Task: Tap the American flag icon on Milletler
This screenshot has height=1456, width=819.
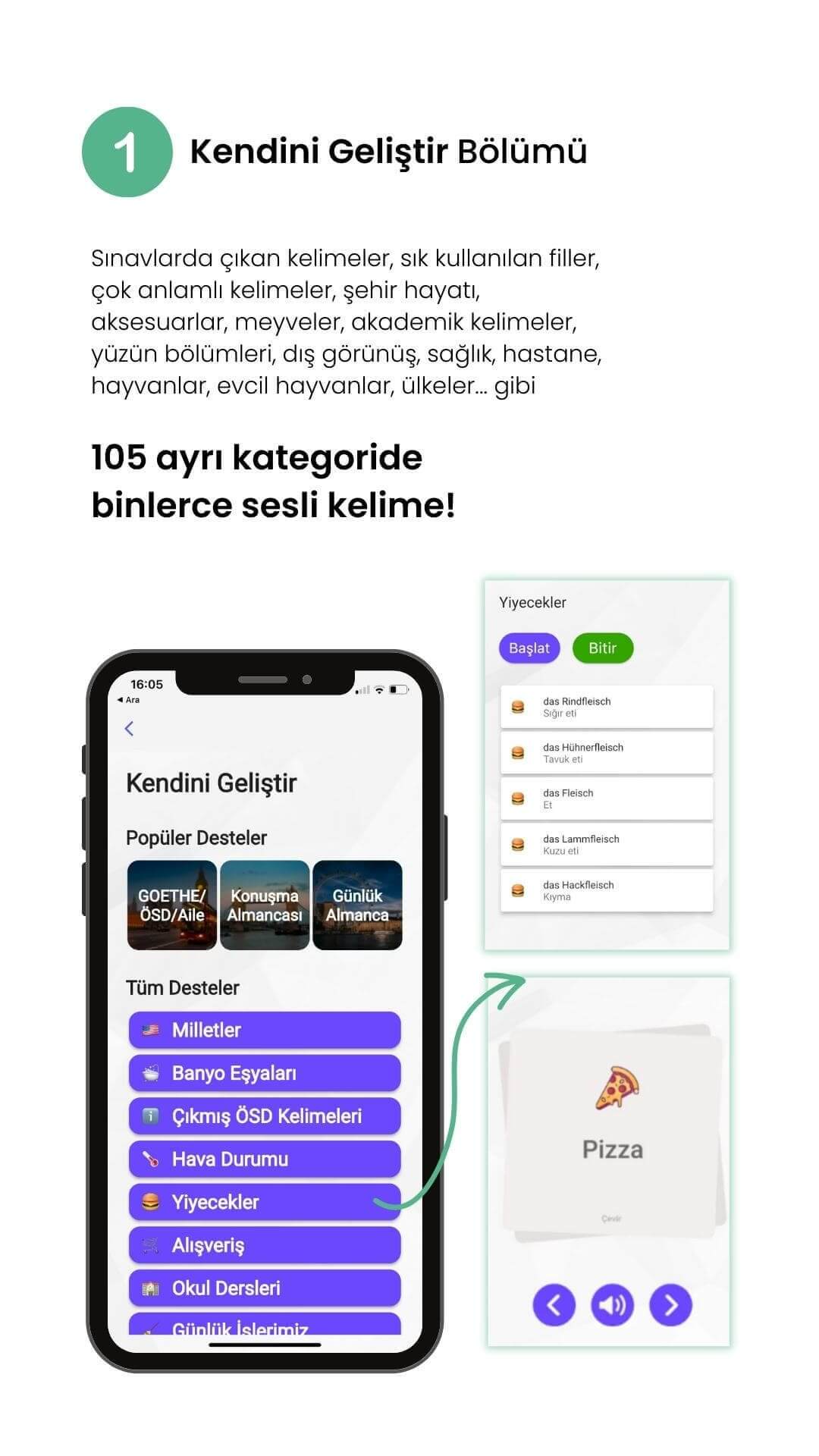Action: 151,1030
